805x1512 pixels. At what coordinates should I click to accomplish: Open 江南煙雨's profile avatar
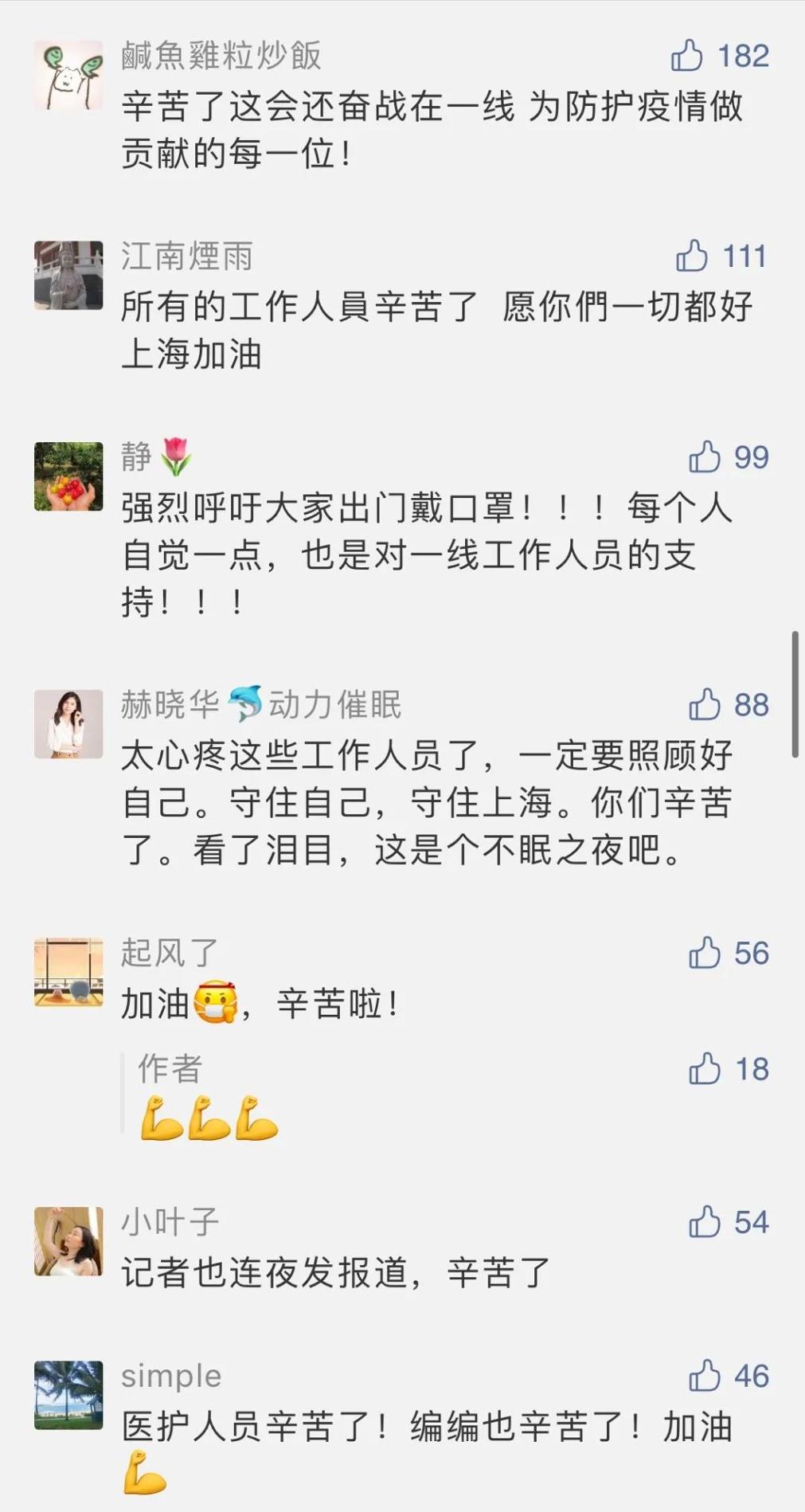pos(68,276)
